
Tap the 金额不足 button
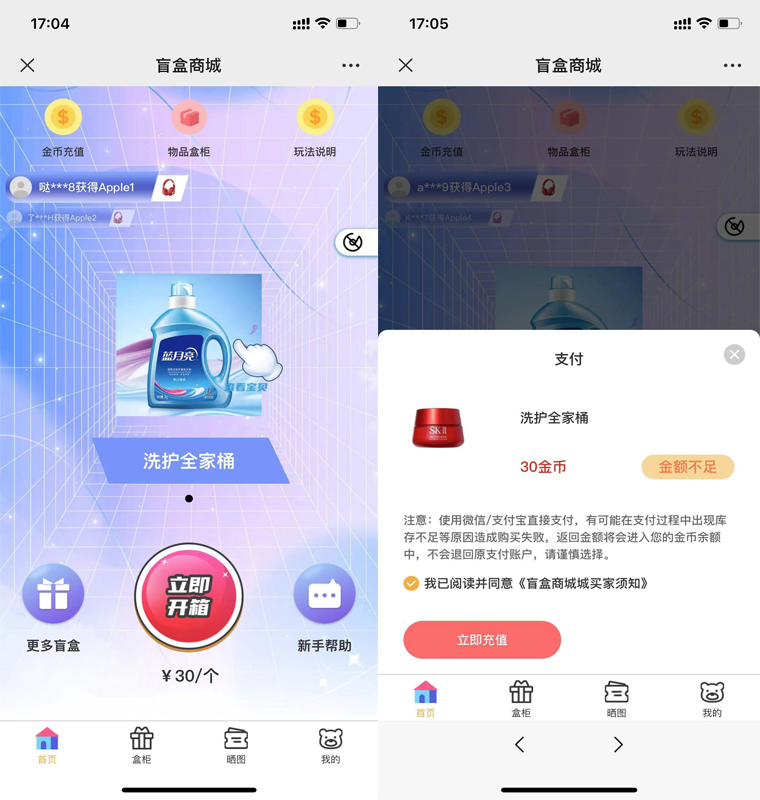pyautogui.click(x=687, y=467)
